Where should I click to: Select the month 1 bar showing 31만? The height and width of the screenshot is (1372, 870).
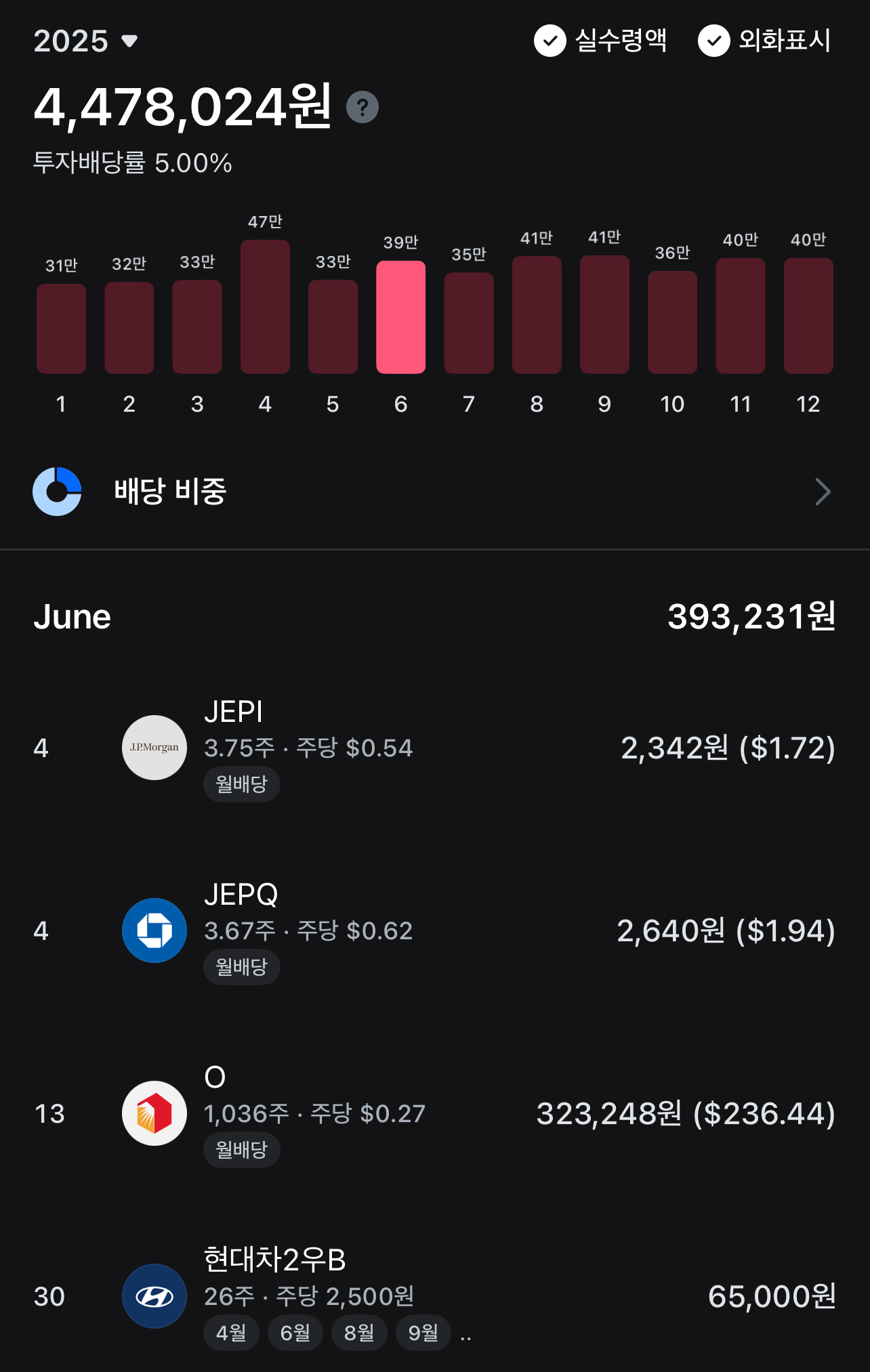(x=61, y=328)
